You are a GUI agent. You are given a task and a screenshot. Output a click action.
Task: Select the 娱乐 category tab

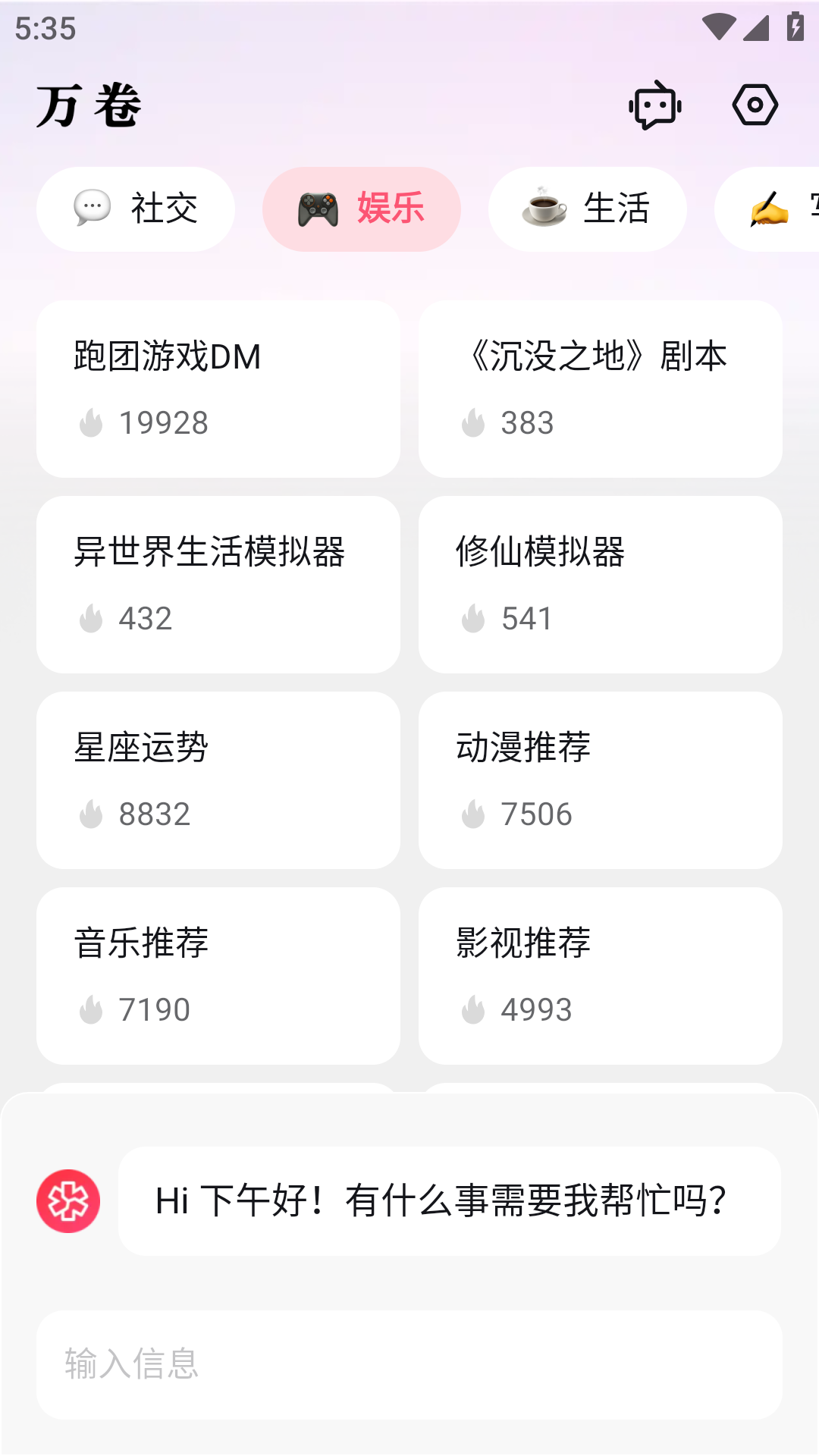pos(362,209)
